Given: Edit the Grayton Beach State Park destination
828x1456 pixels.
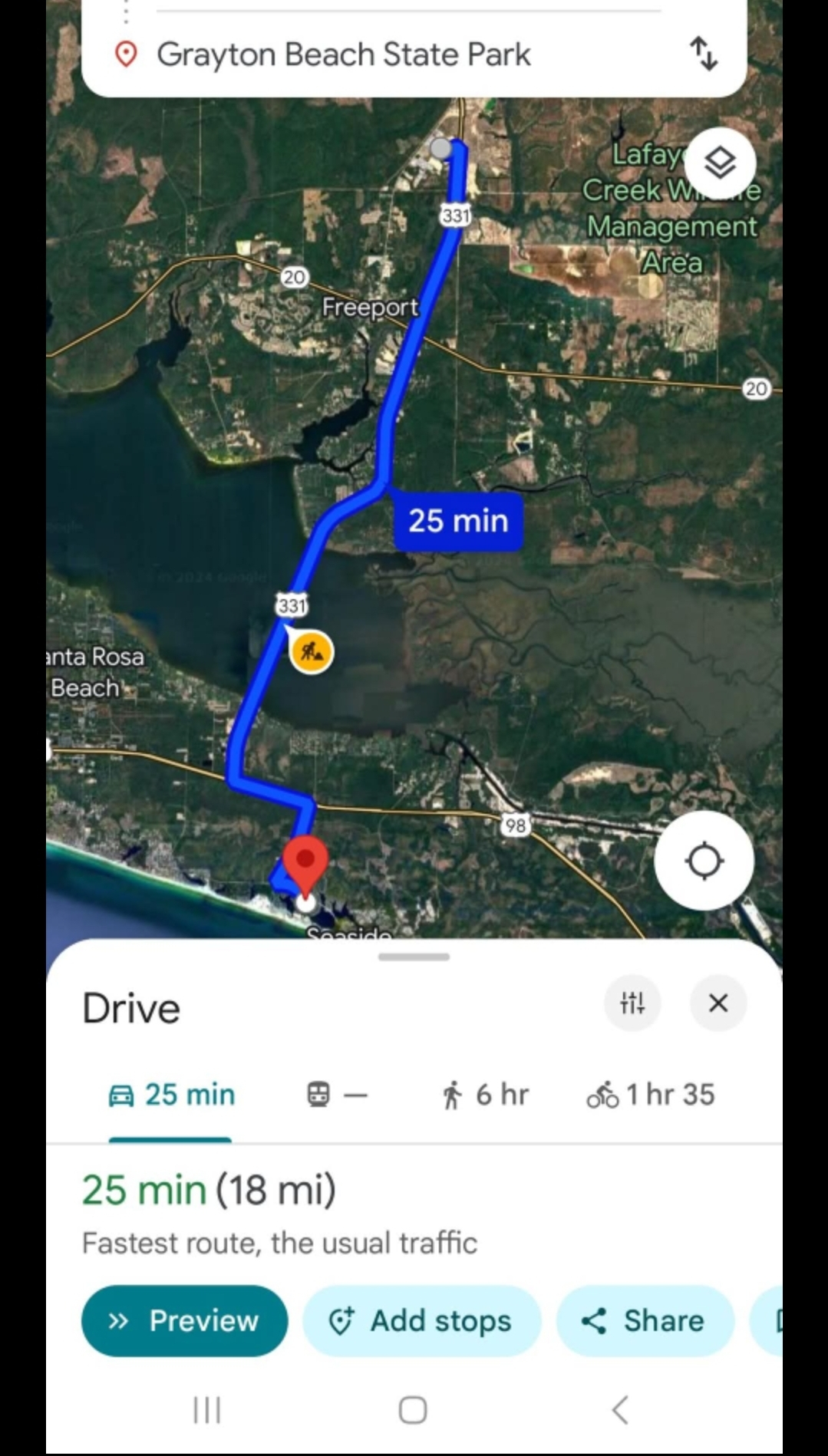Looking at the screenshot, I should [343, 55].
